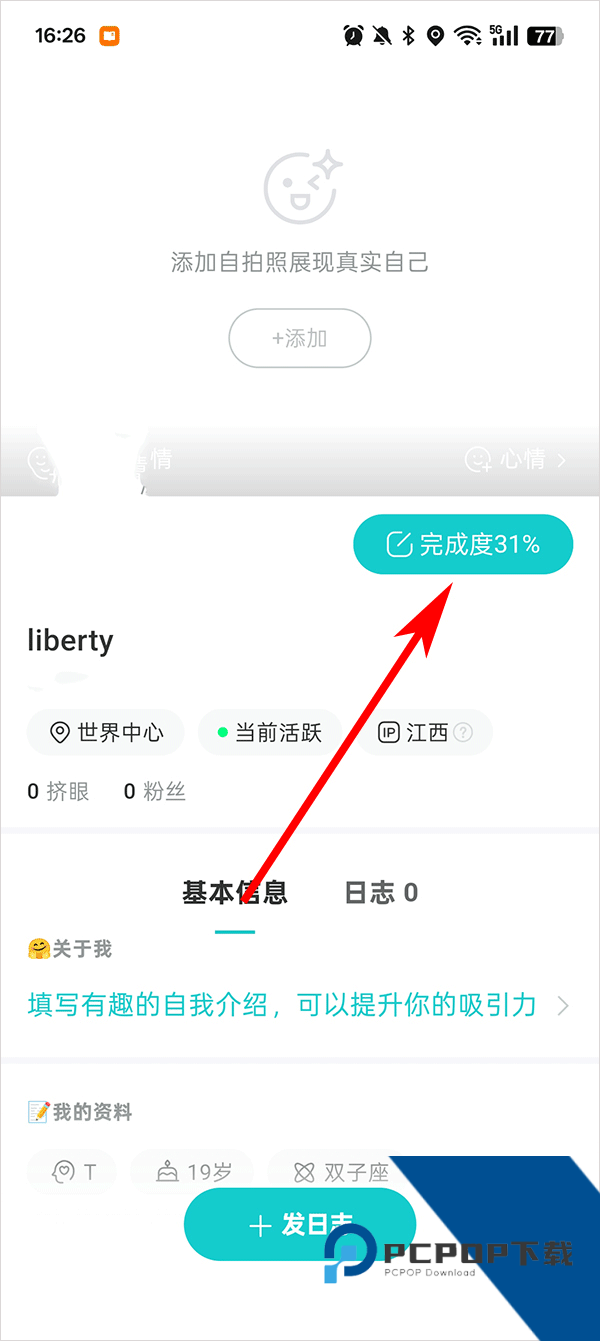This screenshot has height=1341, width=600.
Task: Select the 基本信息 tab
Action: click(235, 893)
